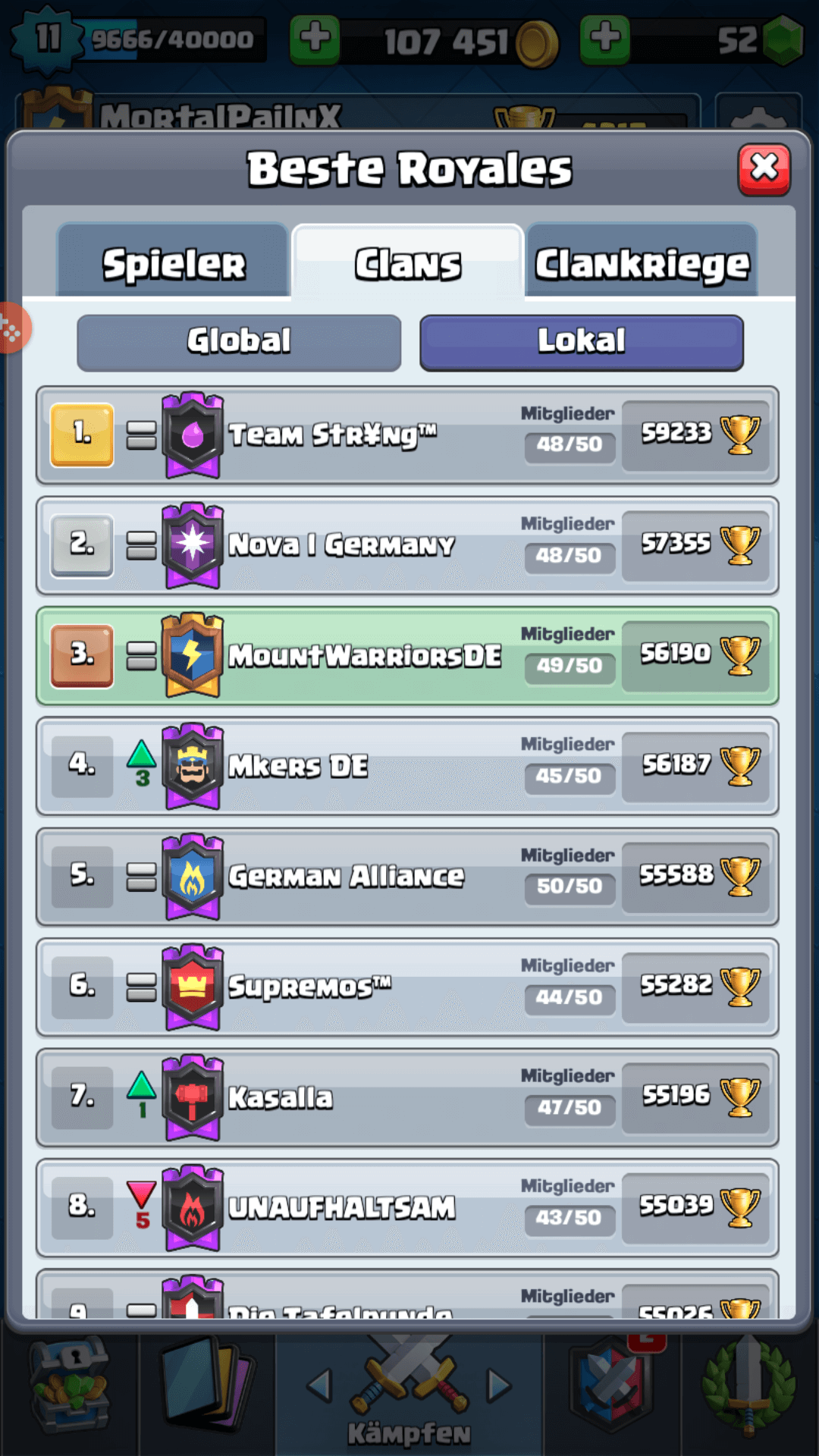Close the Beste Royales dialog
This screenshot has width=819, height=1456.
(x=764, y=168)
